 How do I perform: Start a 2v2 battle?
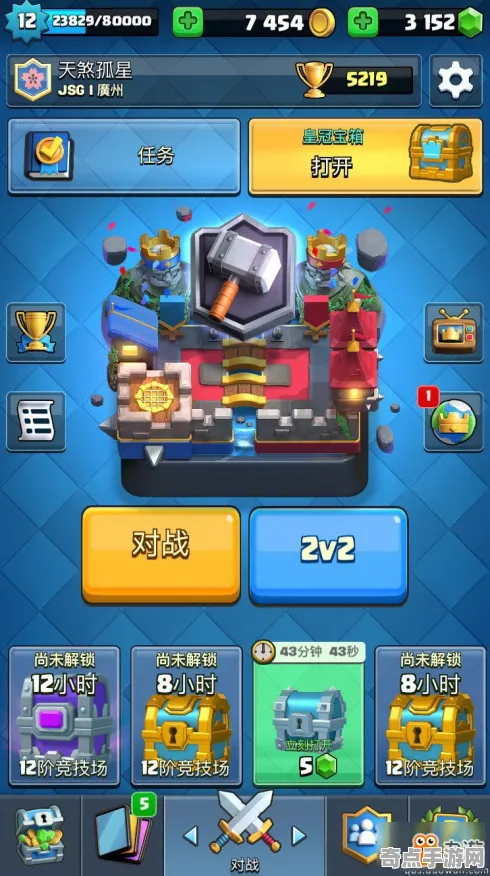(328, 555)
